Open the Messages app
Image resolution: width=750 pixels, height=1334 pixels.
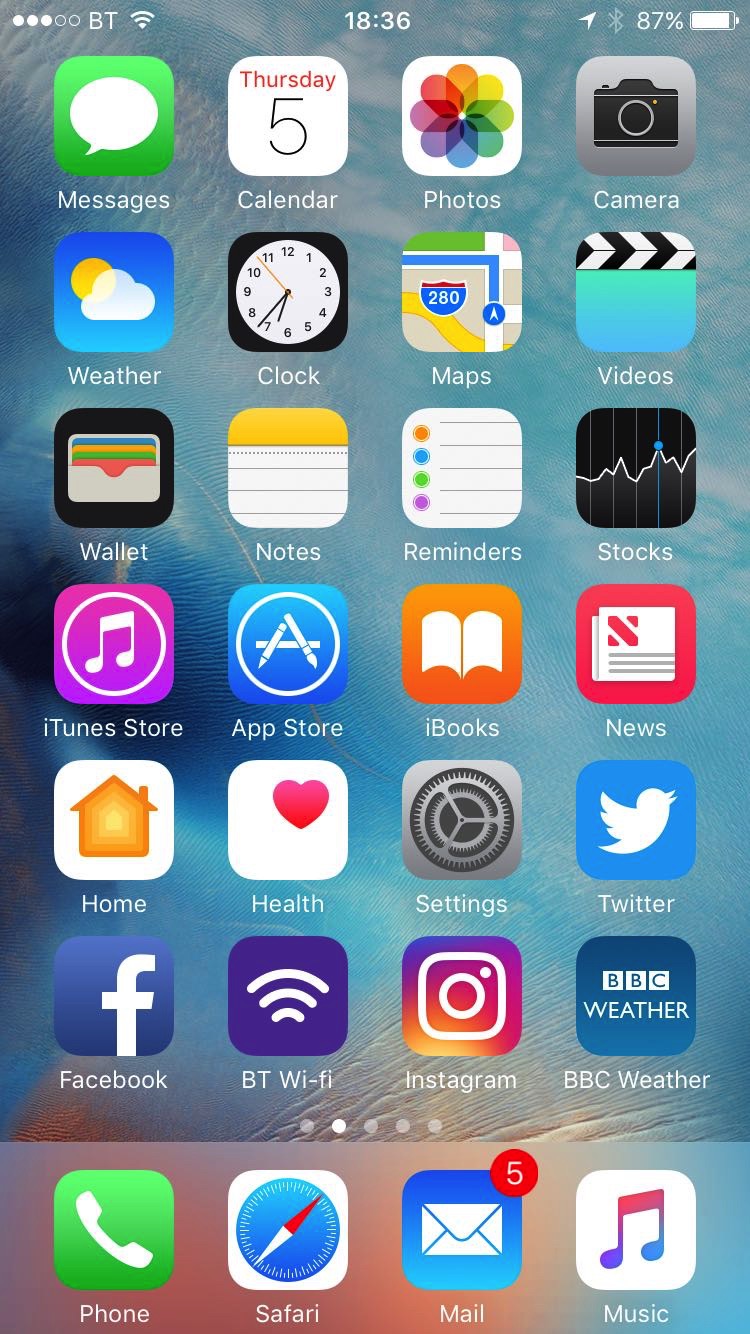click(x=114, y=116)
